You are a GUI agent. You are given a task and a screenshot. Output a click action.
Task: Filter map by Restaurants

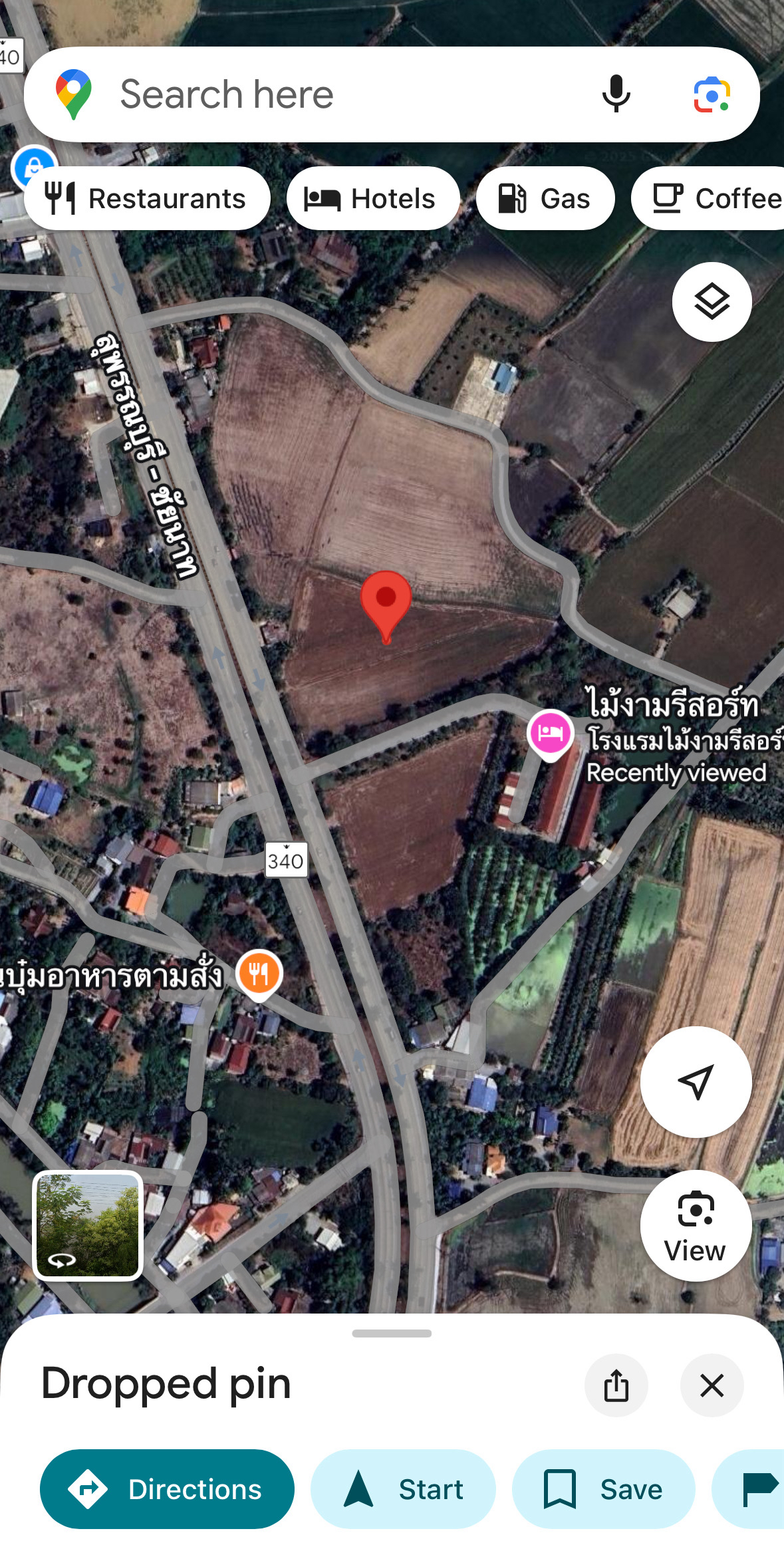148,199
